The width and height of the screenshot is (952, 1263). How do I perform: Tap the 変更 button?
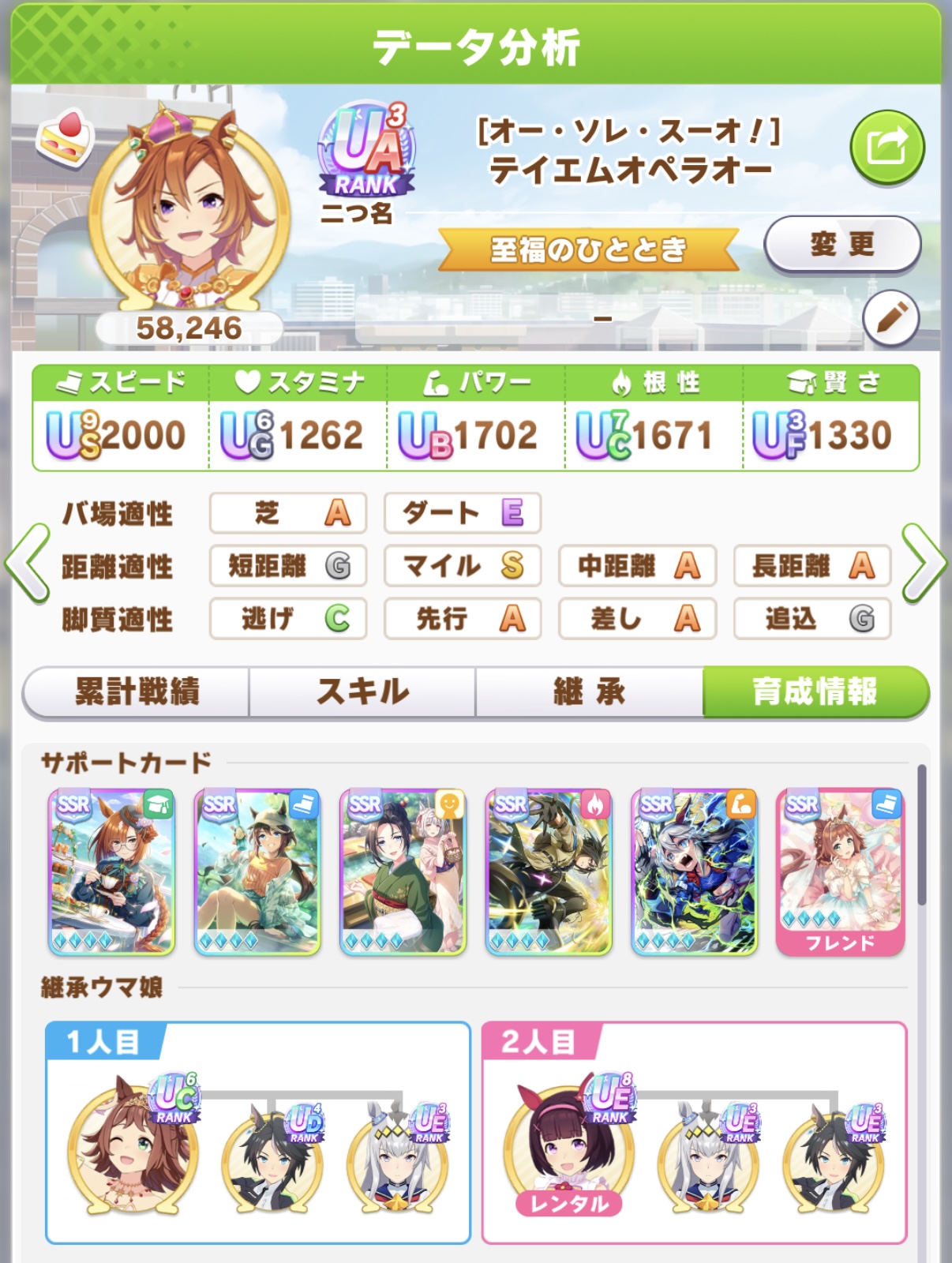tap(841, 245)
